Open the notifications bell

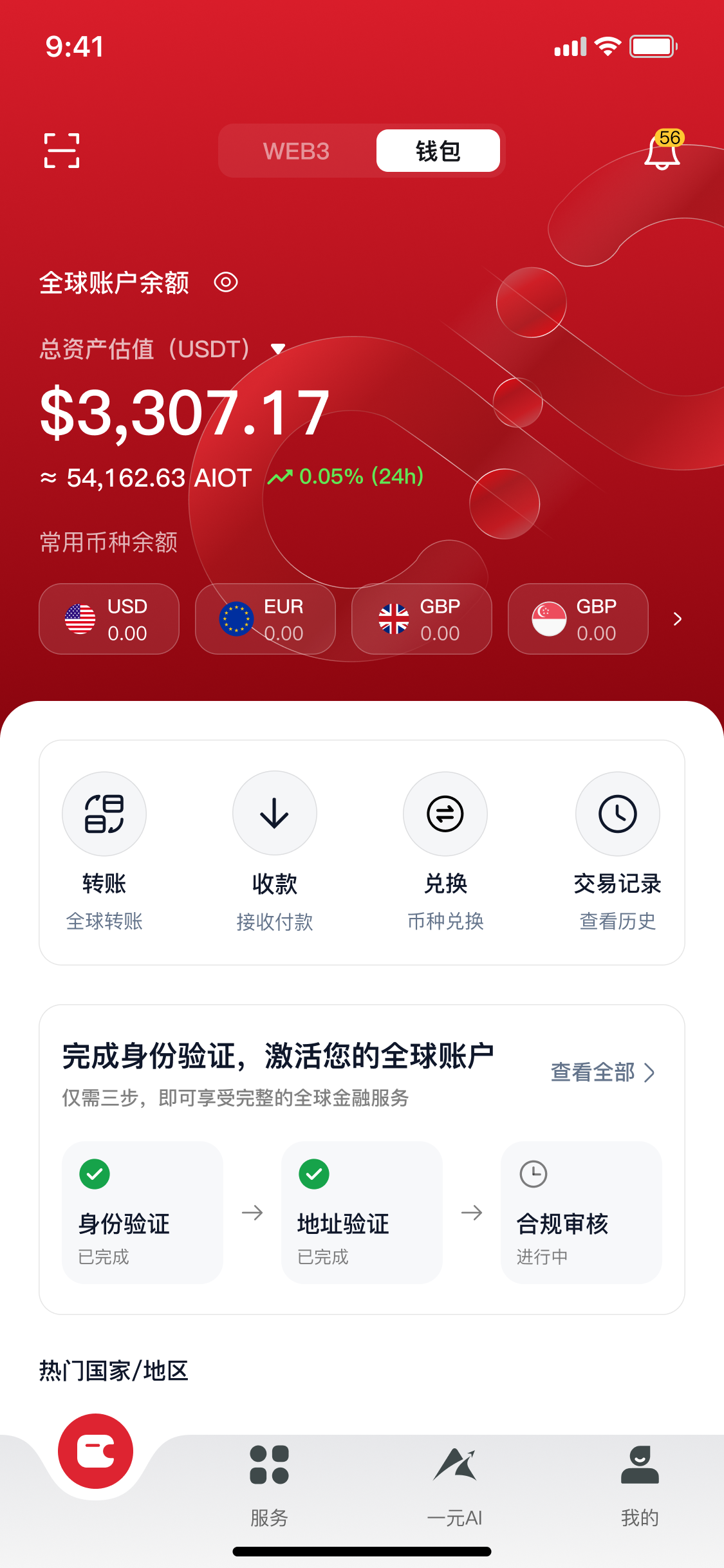coord(663,151)
